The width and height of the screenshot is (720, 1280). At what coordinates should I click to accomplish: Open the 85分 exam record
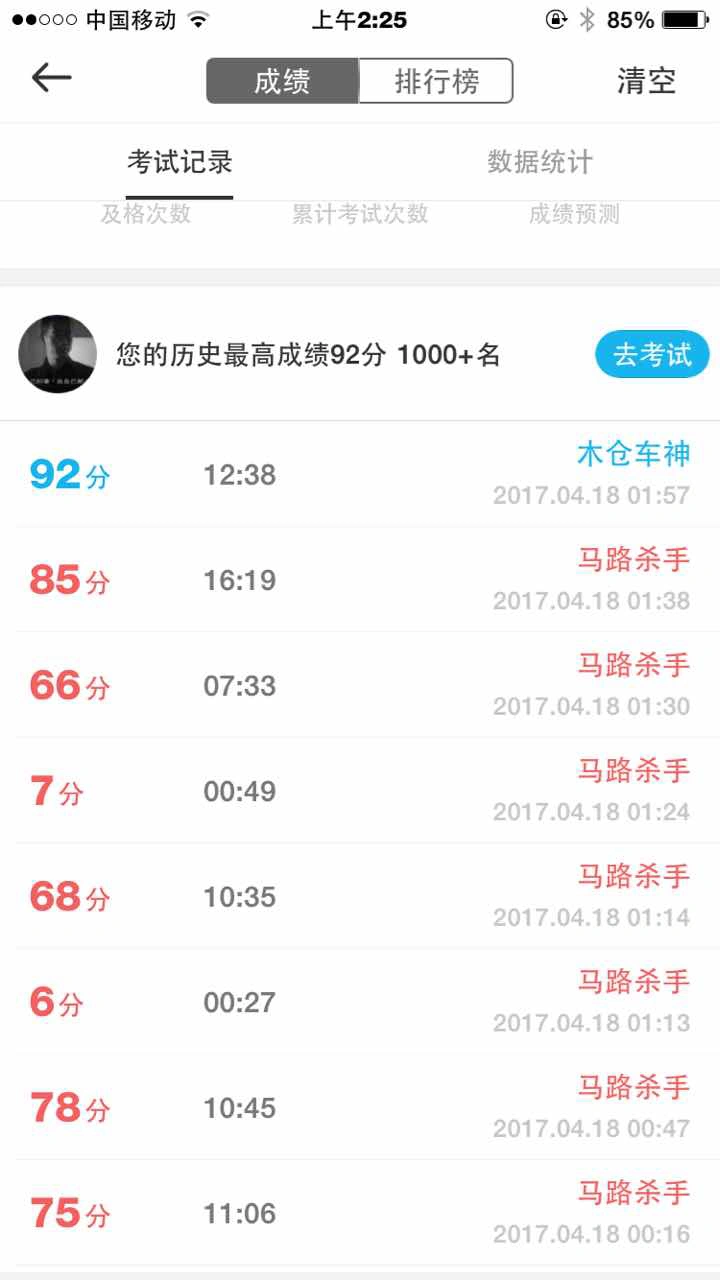pos(360,580)
